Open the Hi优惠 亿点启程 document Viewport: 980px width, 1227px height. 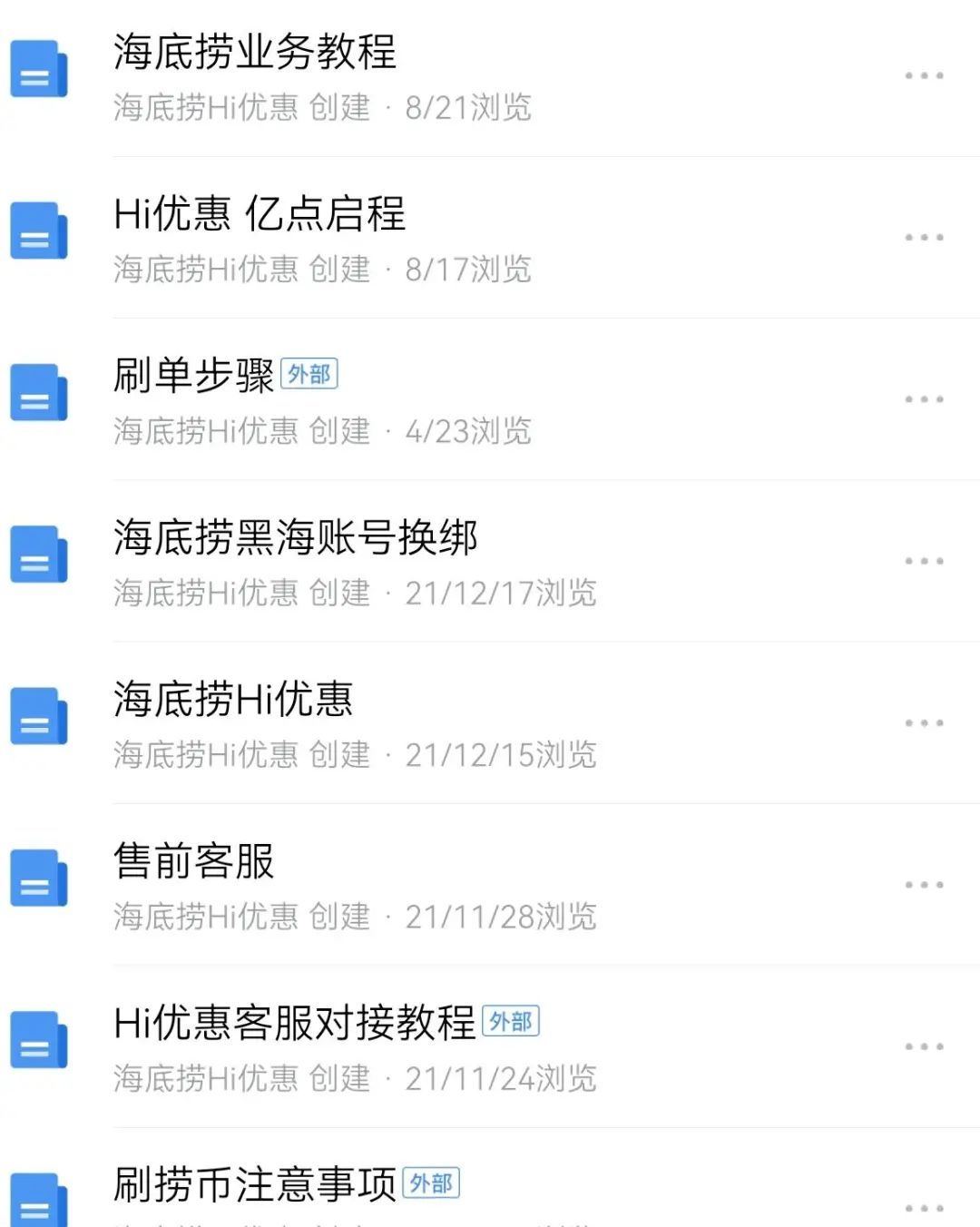(260, 214)
